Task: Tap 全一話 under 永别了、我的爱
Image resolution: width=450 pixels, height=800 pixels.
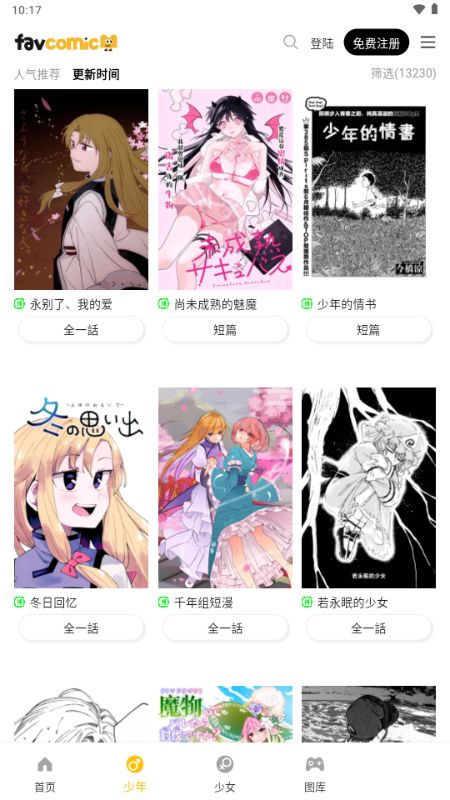Action: 81,330
